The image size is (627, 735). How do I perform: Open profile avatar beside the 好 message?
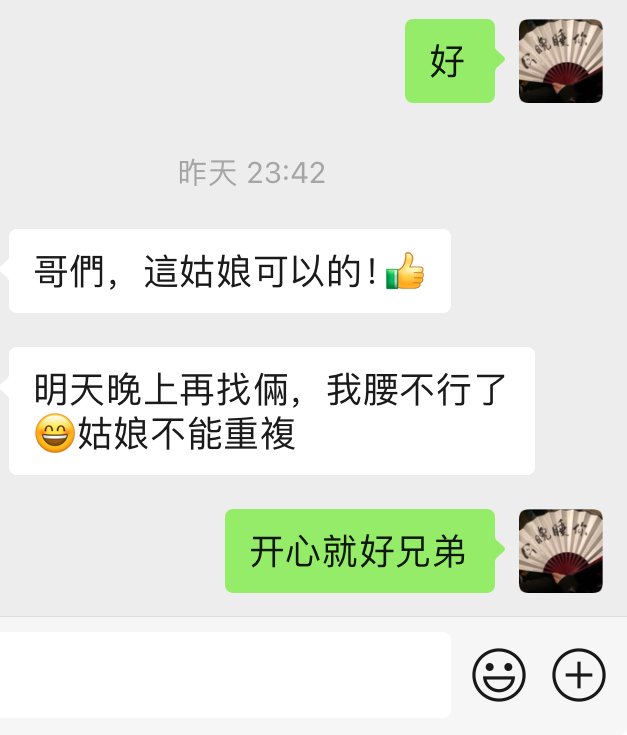pyautogui.click(x=561, y=61)
